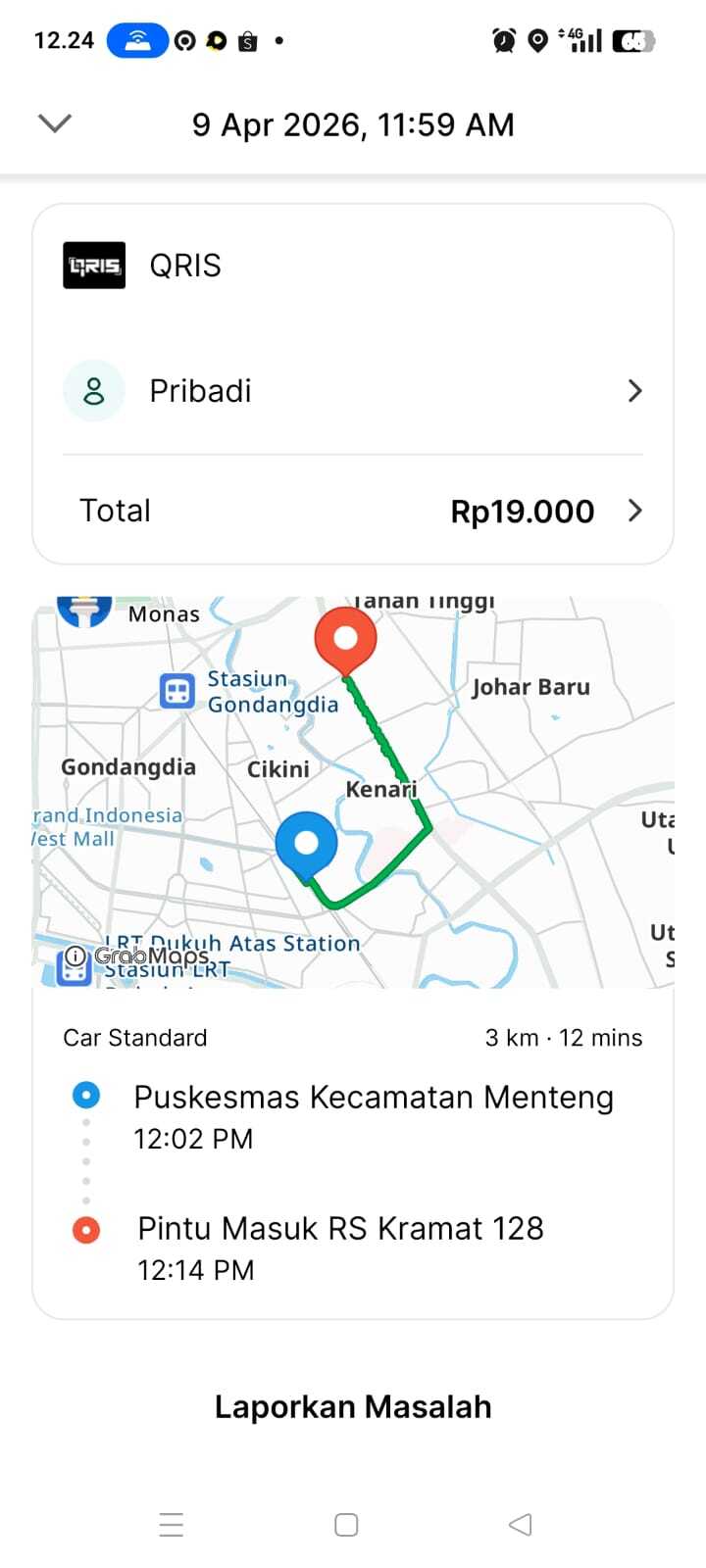Screen dimensions: 706x1568
Task: Collapse the trip details with the down chevron
Action: coord(55,123)
